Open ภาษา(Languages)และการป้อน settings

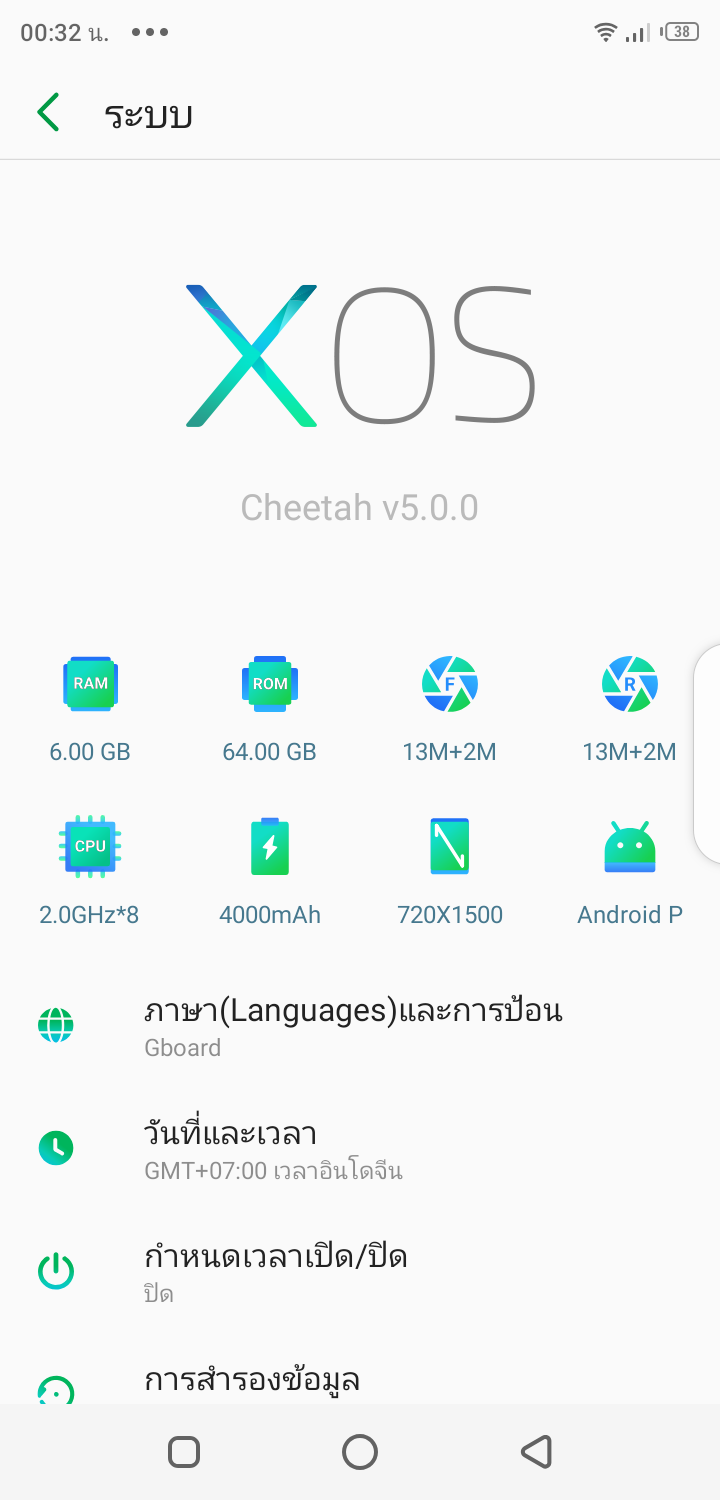pyautogui.click(x=352, y=1025)
